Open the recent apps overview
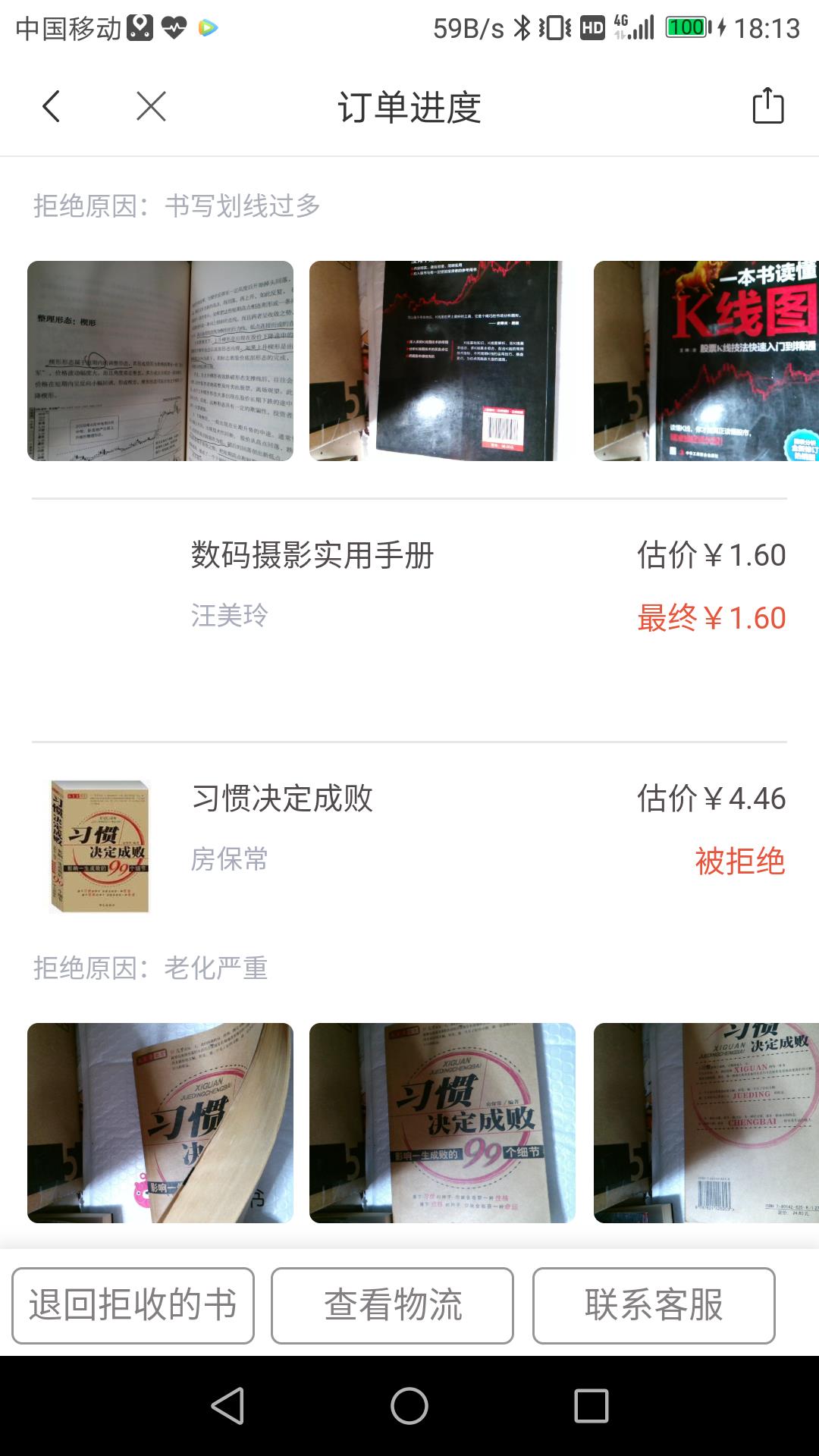The image size is (819, 1456). (x=591, y=1407)
